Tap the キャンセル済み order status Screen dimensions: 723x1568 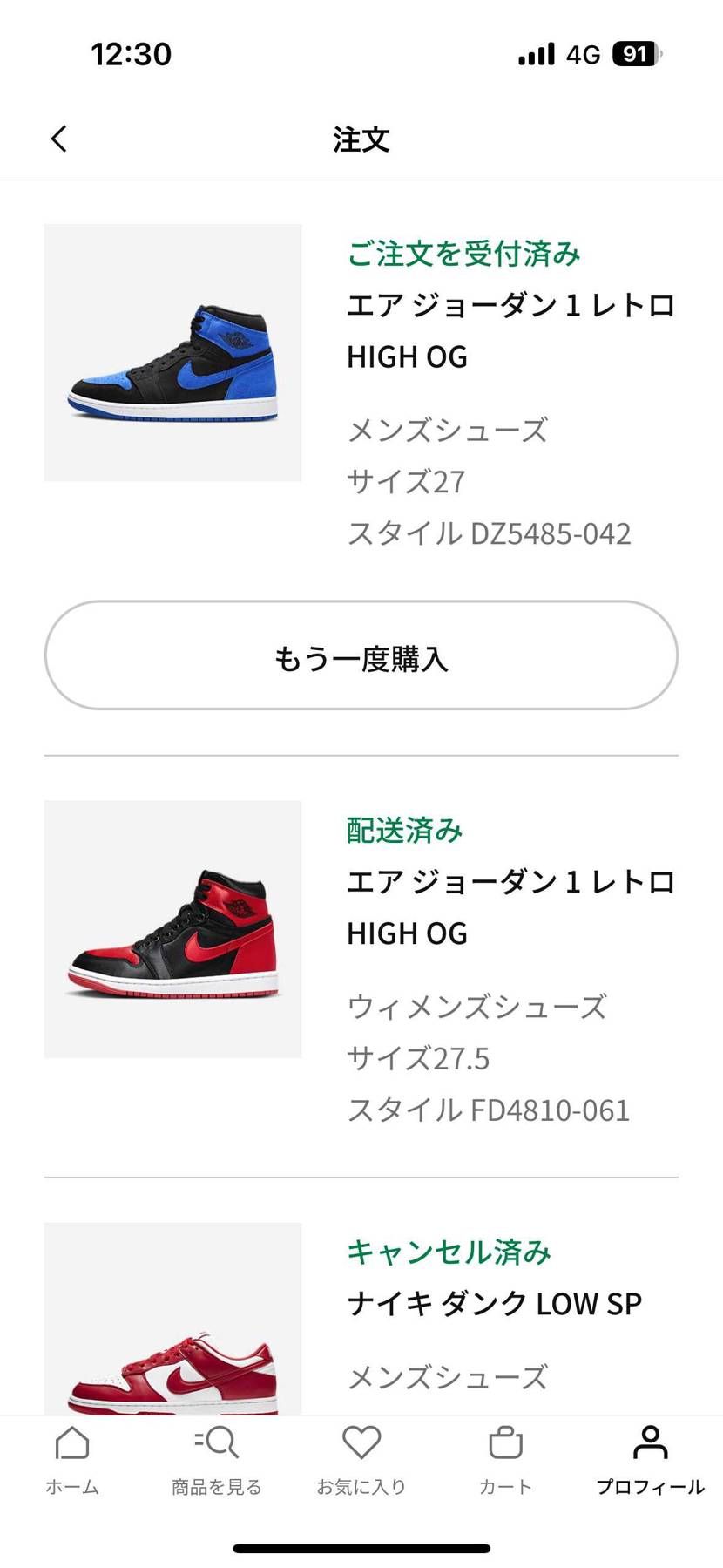pyautogui.click(x=449, y=1251)
